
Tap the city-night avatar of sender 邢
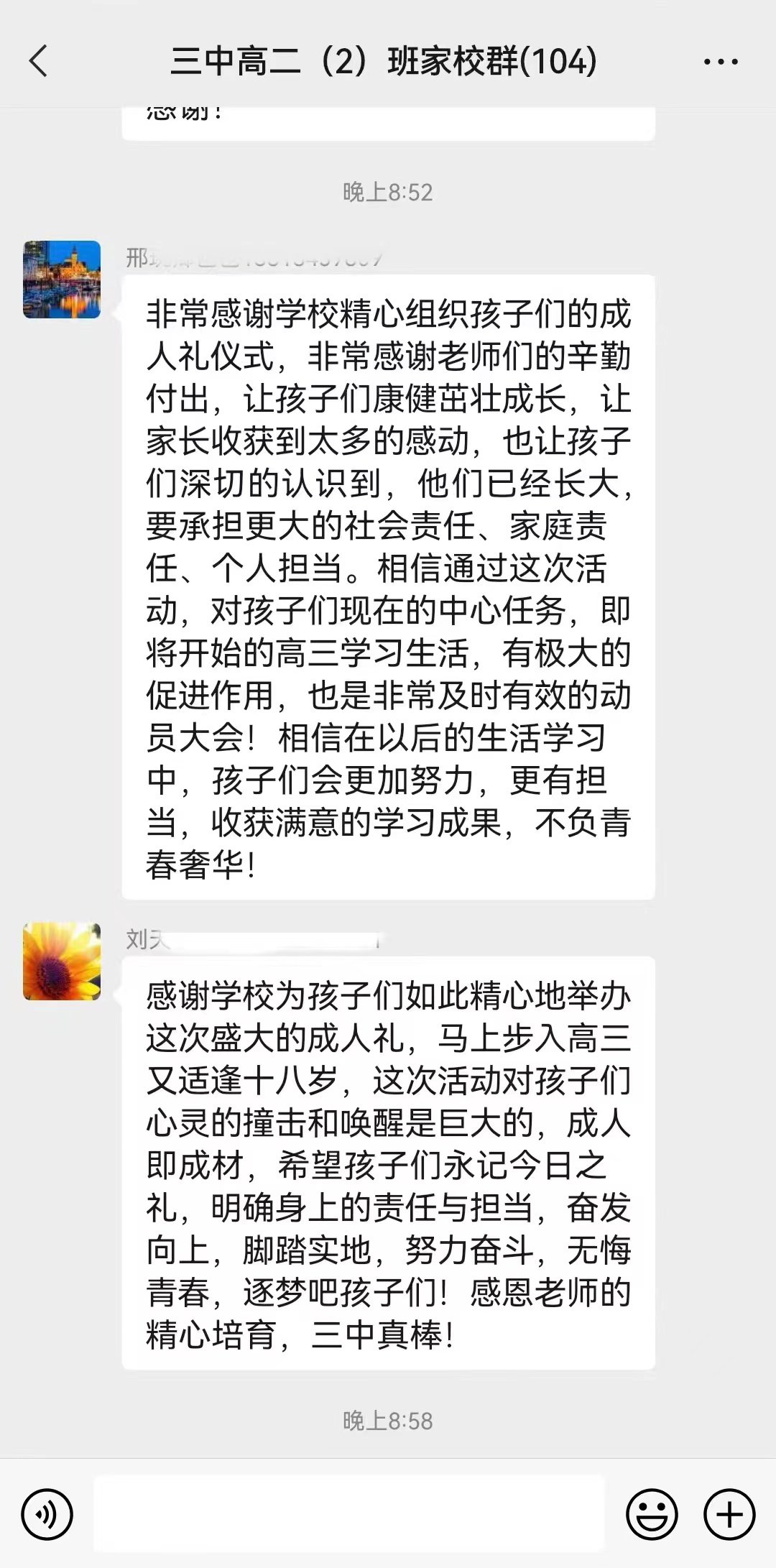click(61, 280)
